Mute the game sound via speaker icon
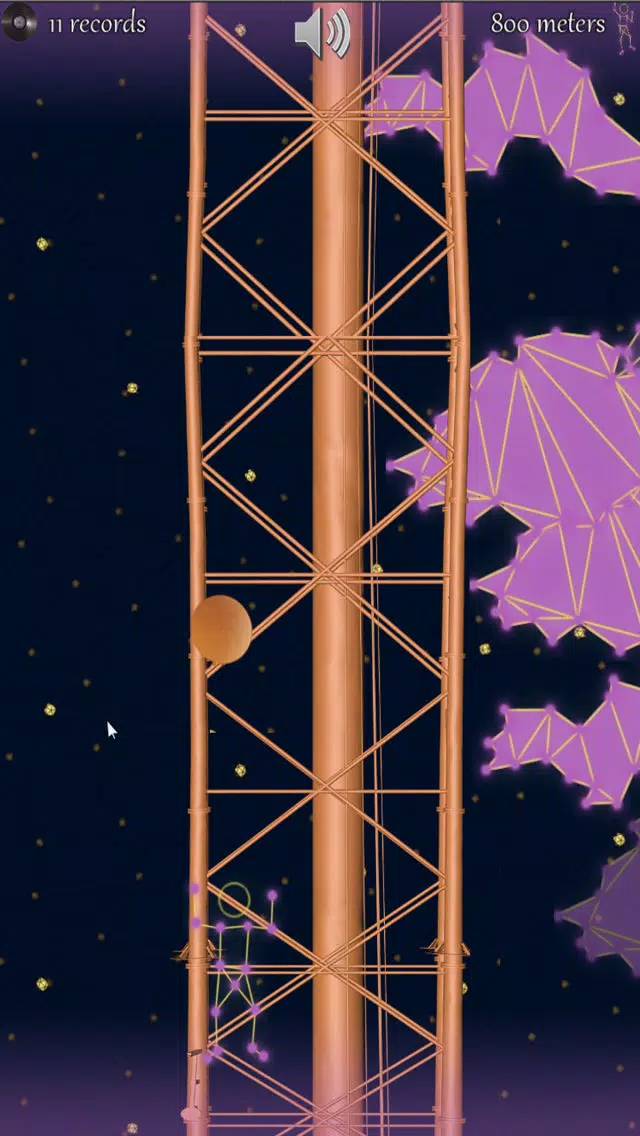 pos(322,33)
